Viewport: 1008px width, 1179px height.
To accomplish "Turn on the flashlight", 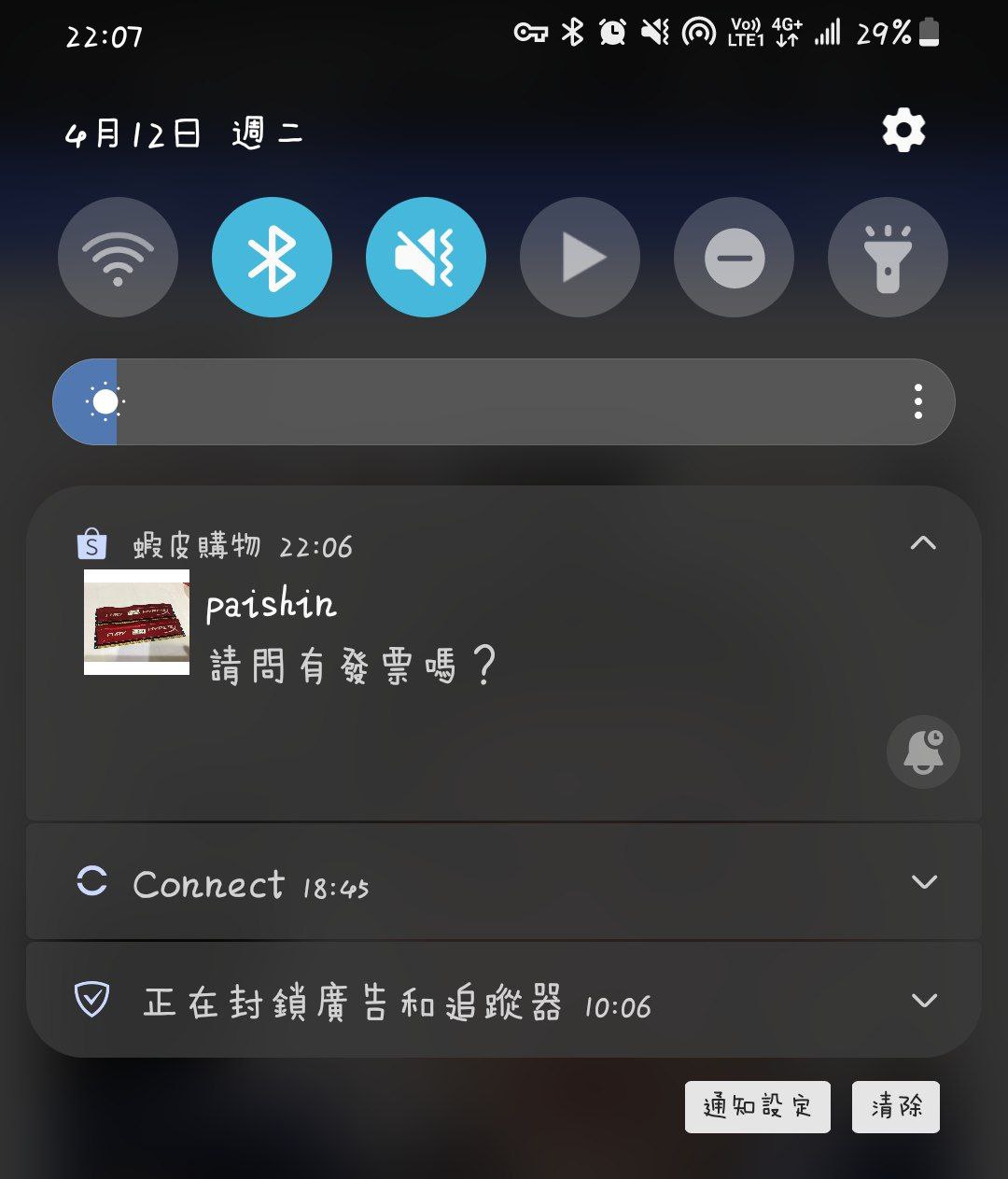I will [x=888, y=258].
